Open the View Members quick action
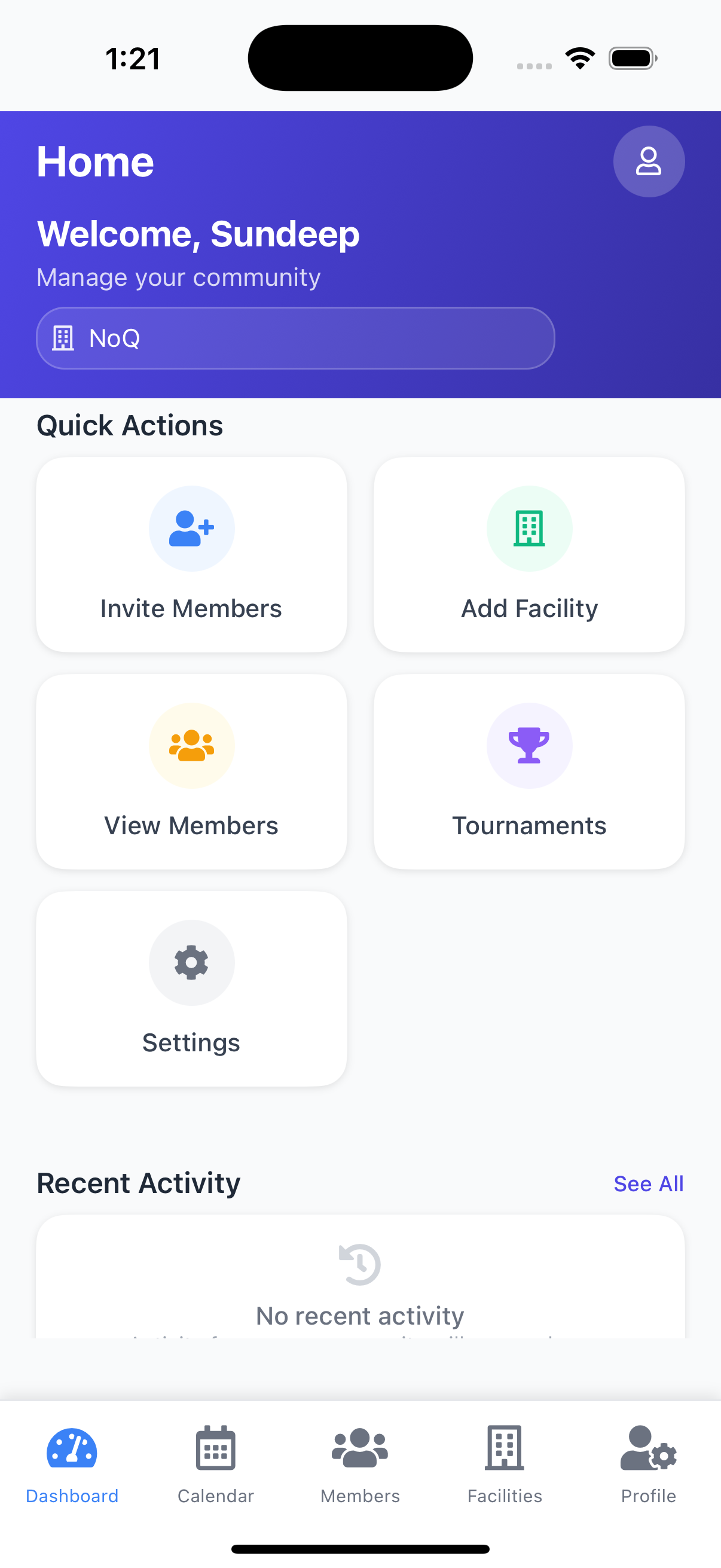This screenshot has height=1568, width=721. click(191, 771)
